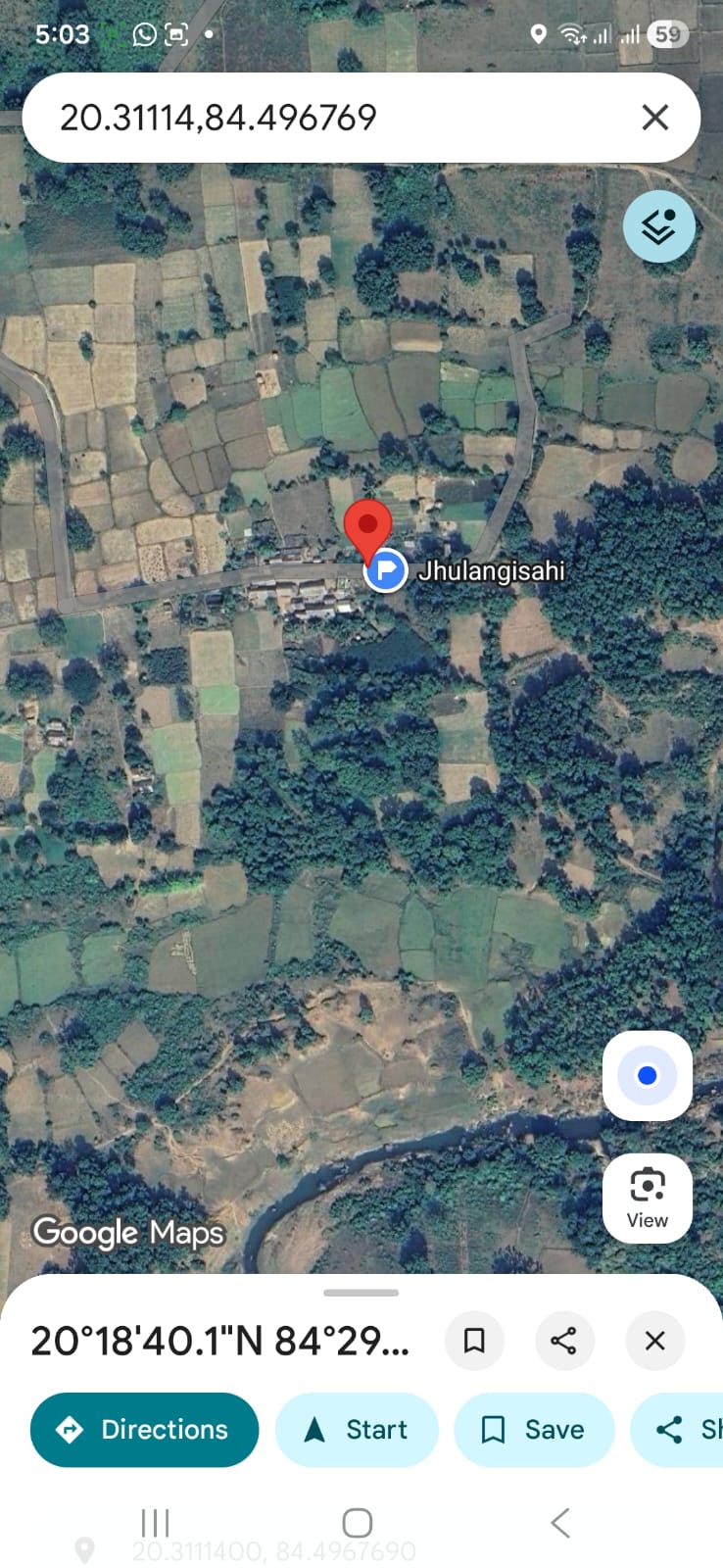Start navigation to the pin
Screen dimensions: 723x1568
coord(357,1430)
